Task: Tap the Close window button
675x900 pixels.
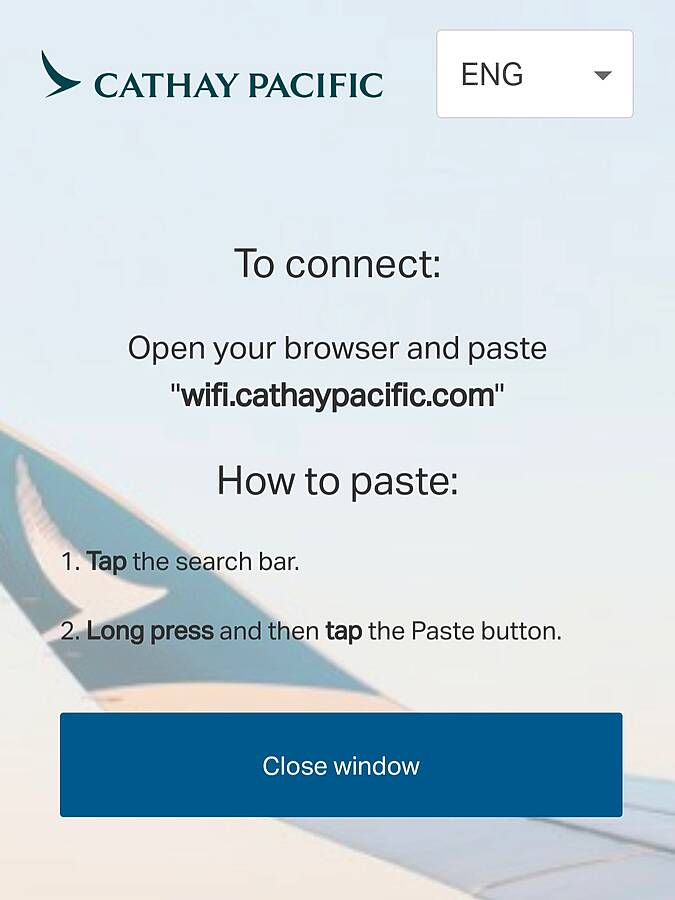Action: (x=341, y=765)
